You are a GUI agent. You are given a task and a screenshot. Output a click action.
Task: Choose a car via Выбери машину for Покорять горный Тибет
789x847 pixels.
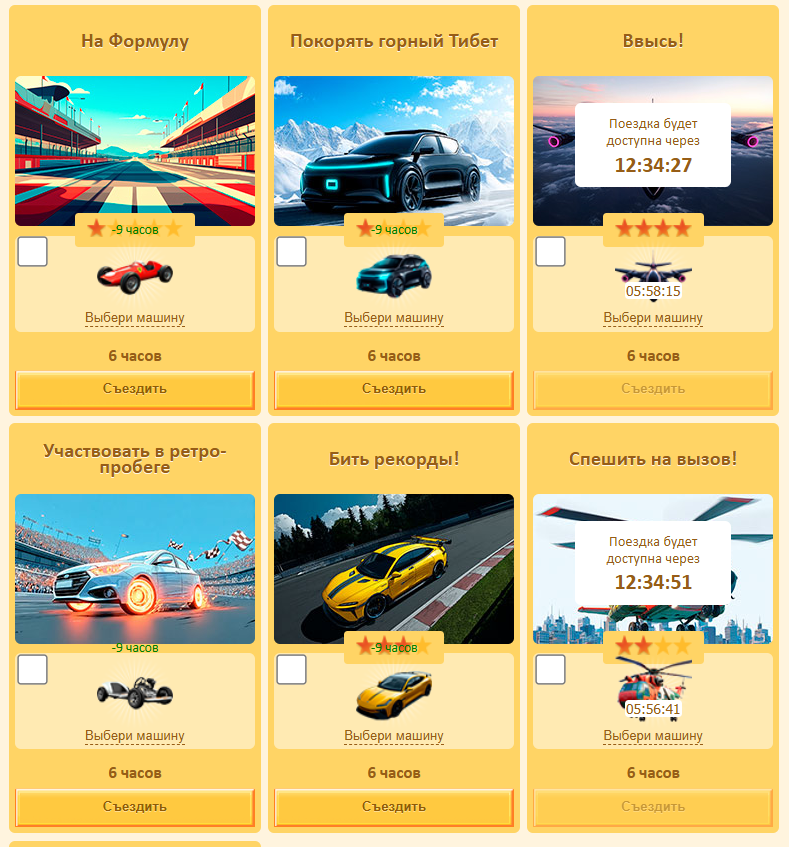tap(394, 318)
